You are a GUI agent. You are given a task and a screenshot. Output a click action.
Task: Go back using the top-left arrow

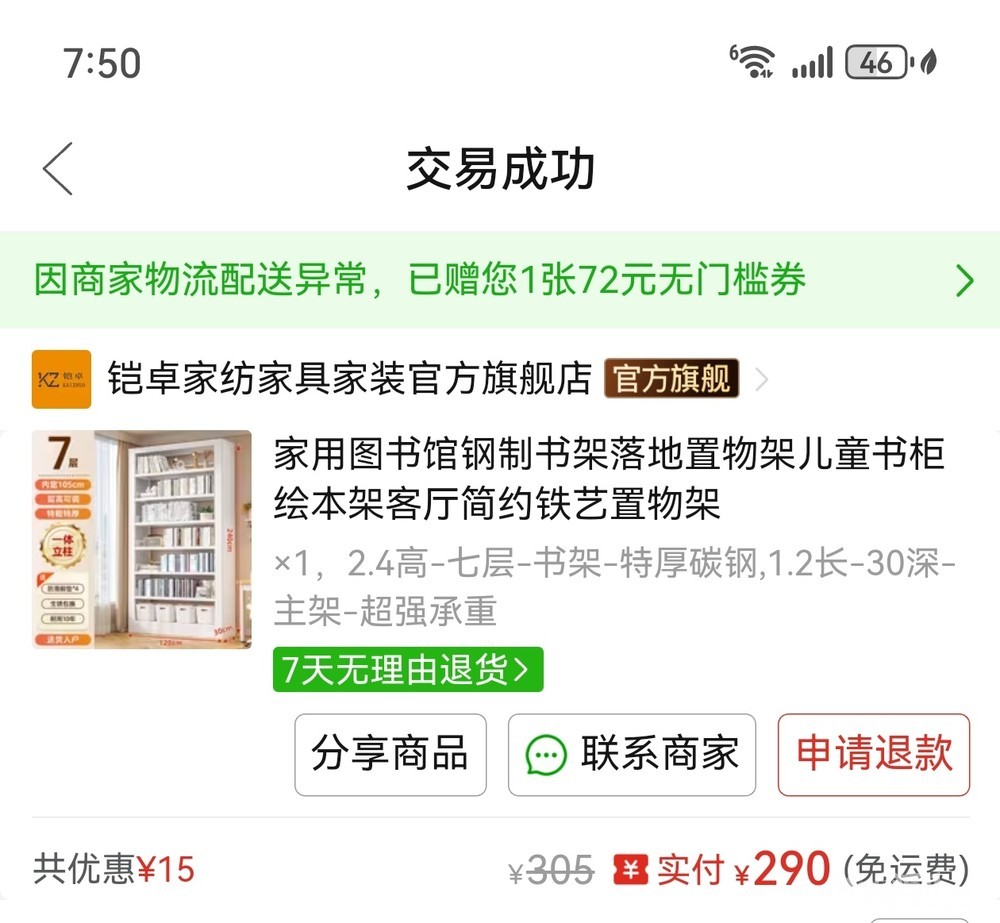pyautogui.click(x=58, y=168)
